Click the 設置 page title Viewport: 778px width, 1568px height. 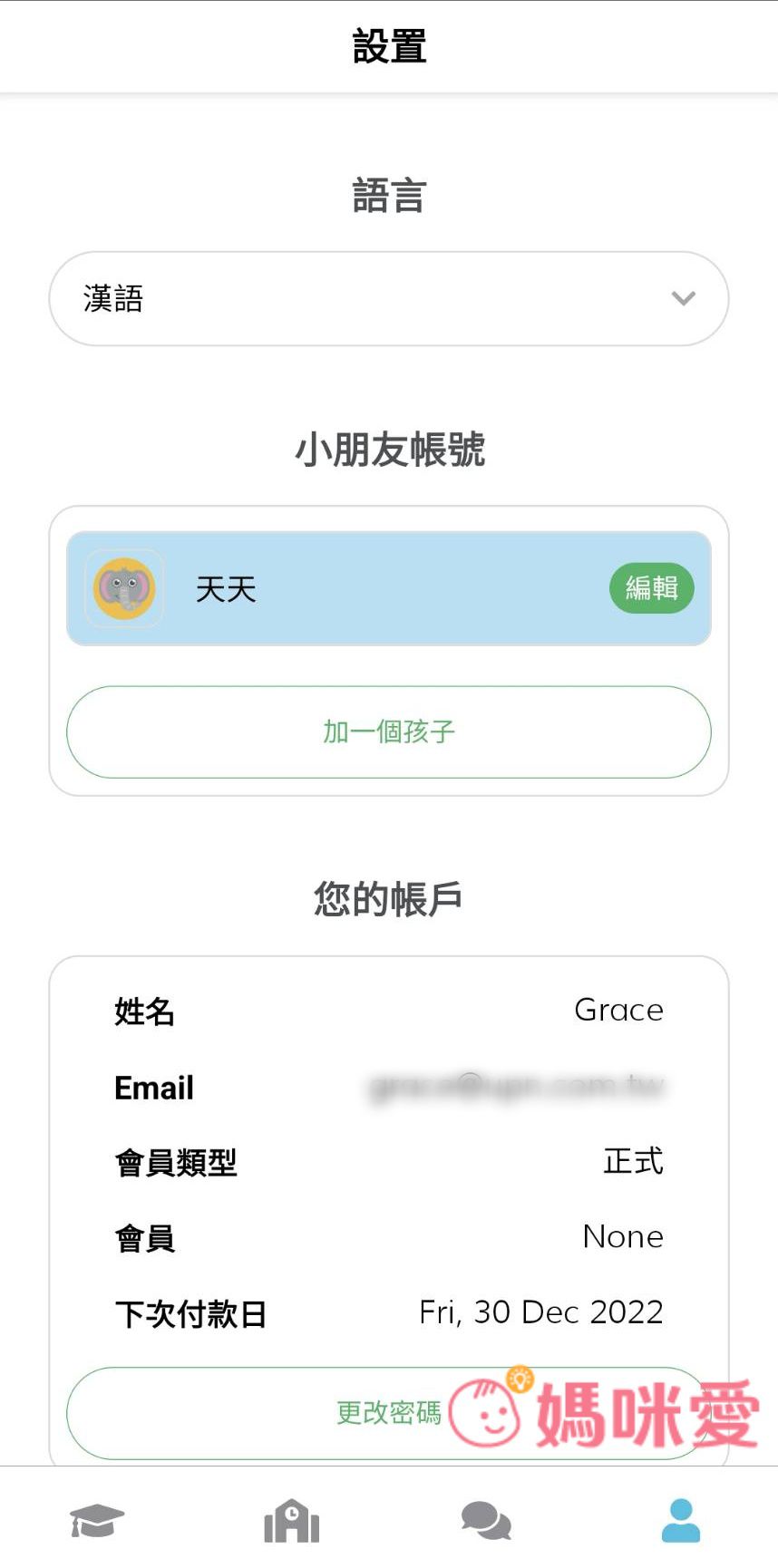388,45
